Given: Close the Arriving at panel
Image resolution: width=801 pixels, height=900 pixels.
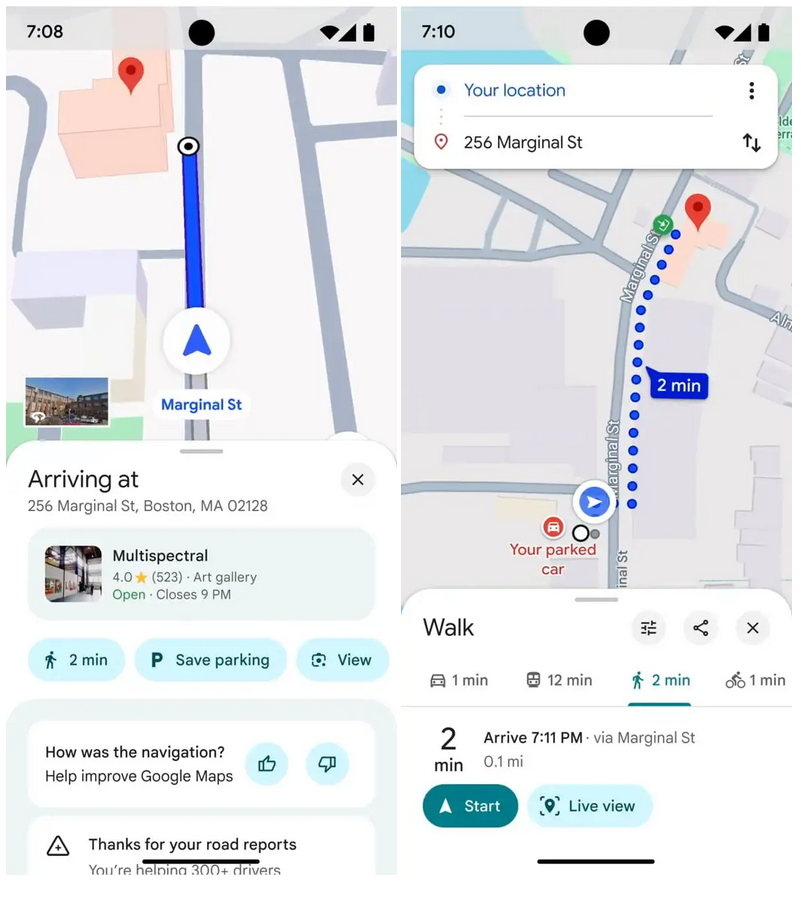Looking at the screenshot, I should 357,480.
